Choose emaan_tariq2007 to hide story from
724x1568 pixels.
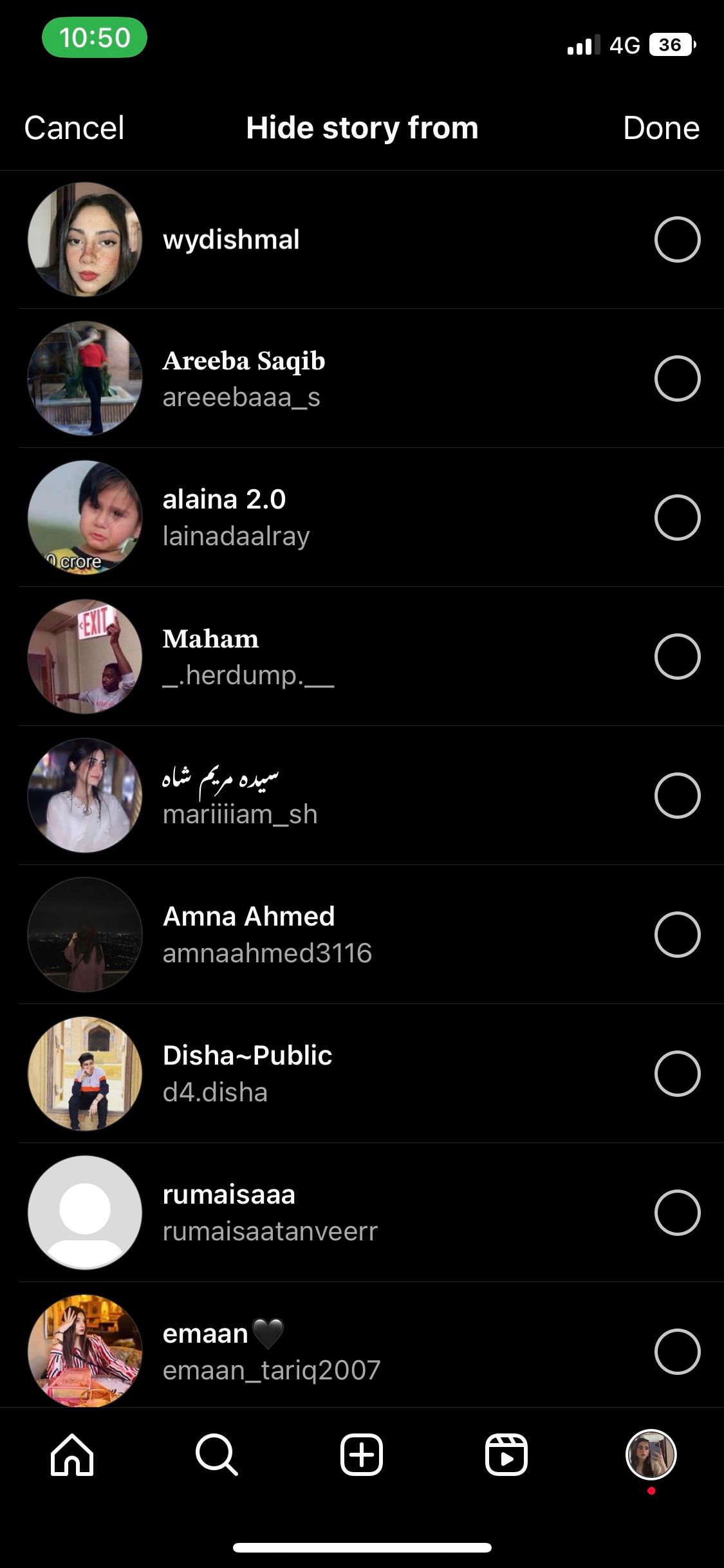coord(677,1352)
